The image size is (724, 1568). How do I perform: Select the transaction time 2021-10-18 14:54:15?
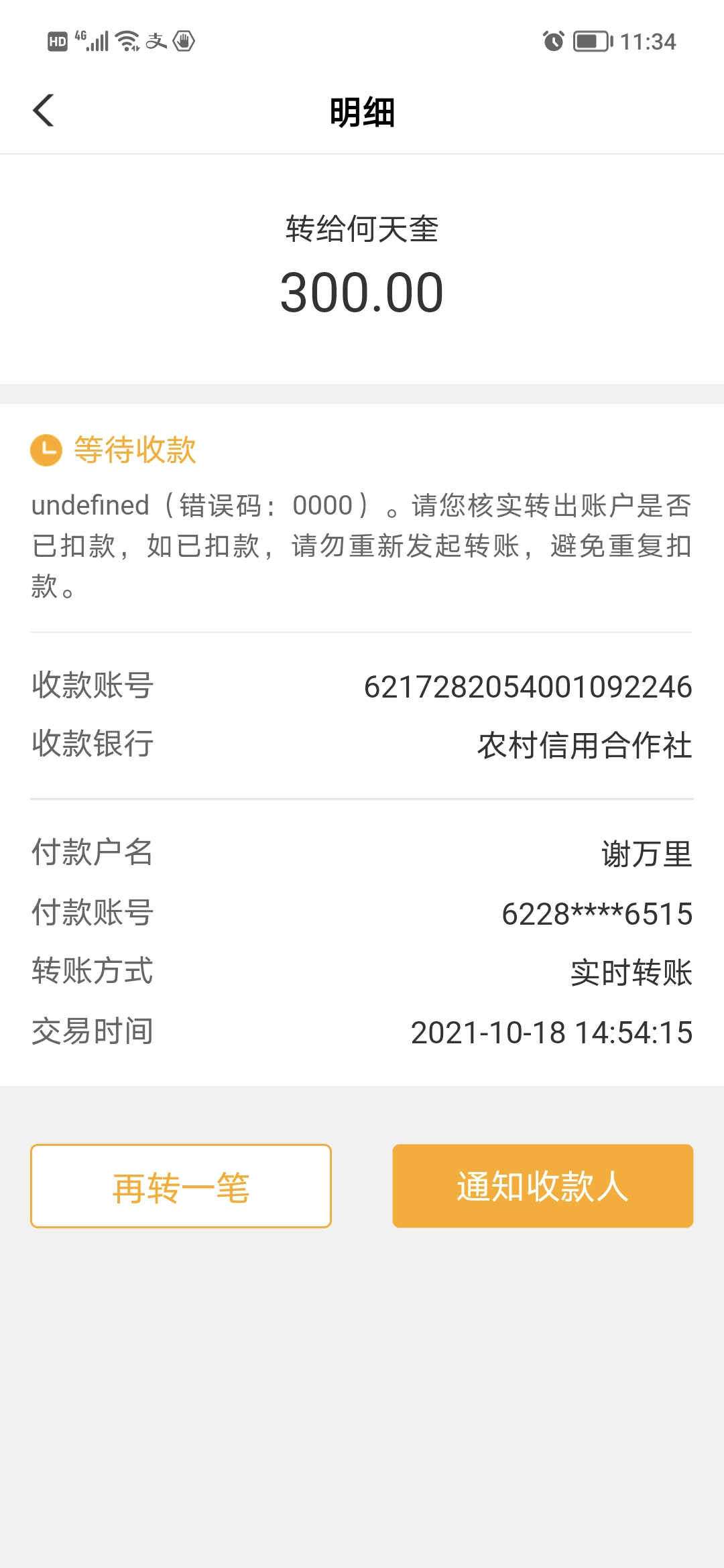tap(551, 1033)
